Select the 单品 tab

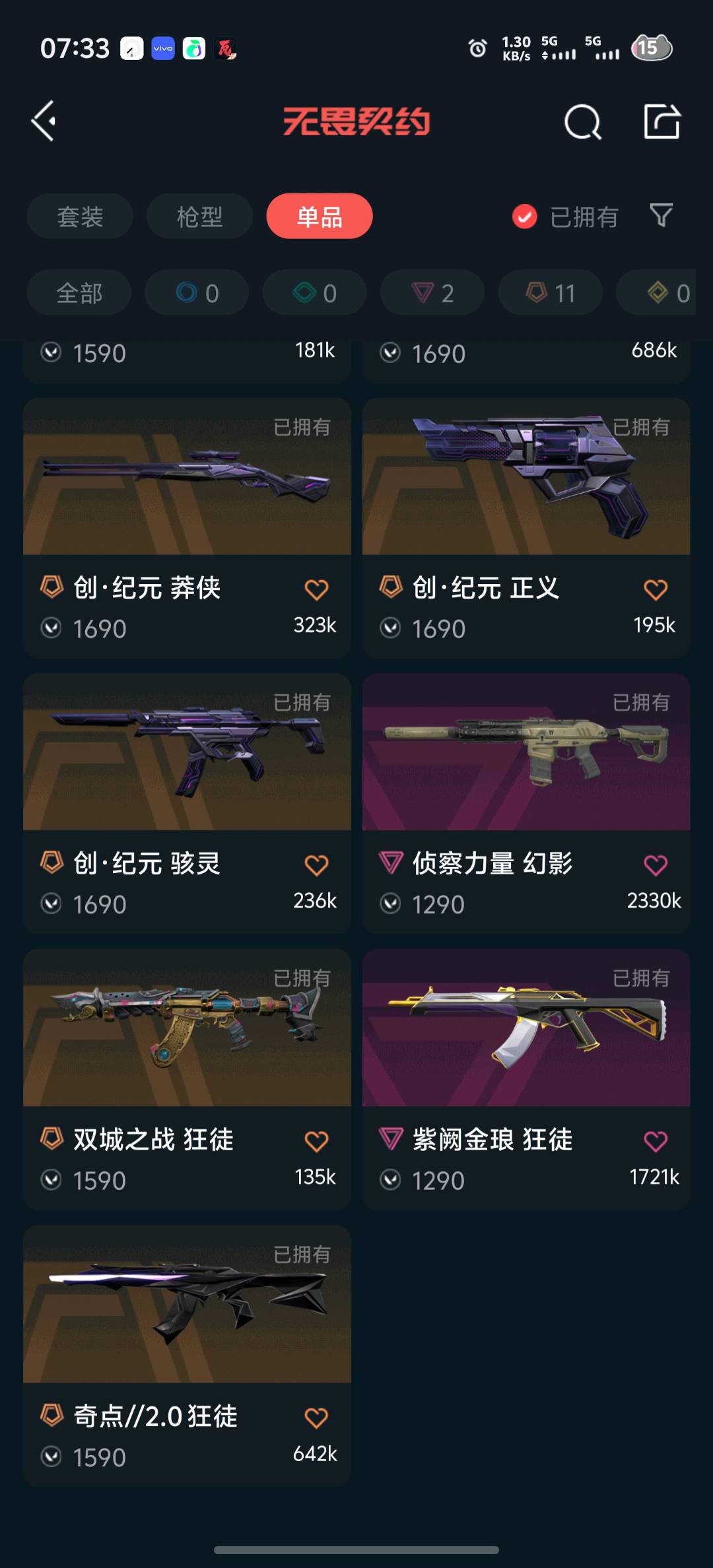click(x=320, y=216)
